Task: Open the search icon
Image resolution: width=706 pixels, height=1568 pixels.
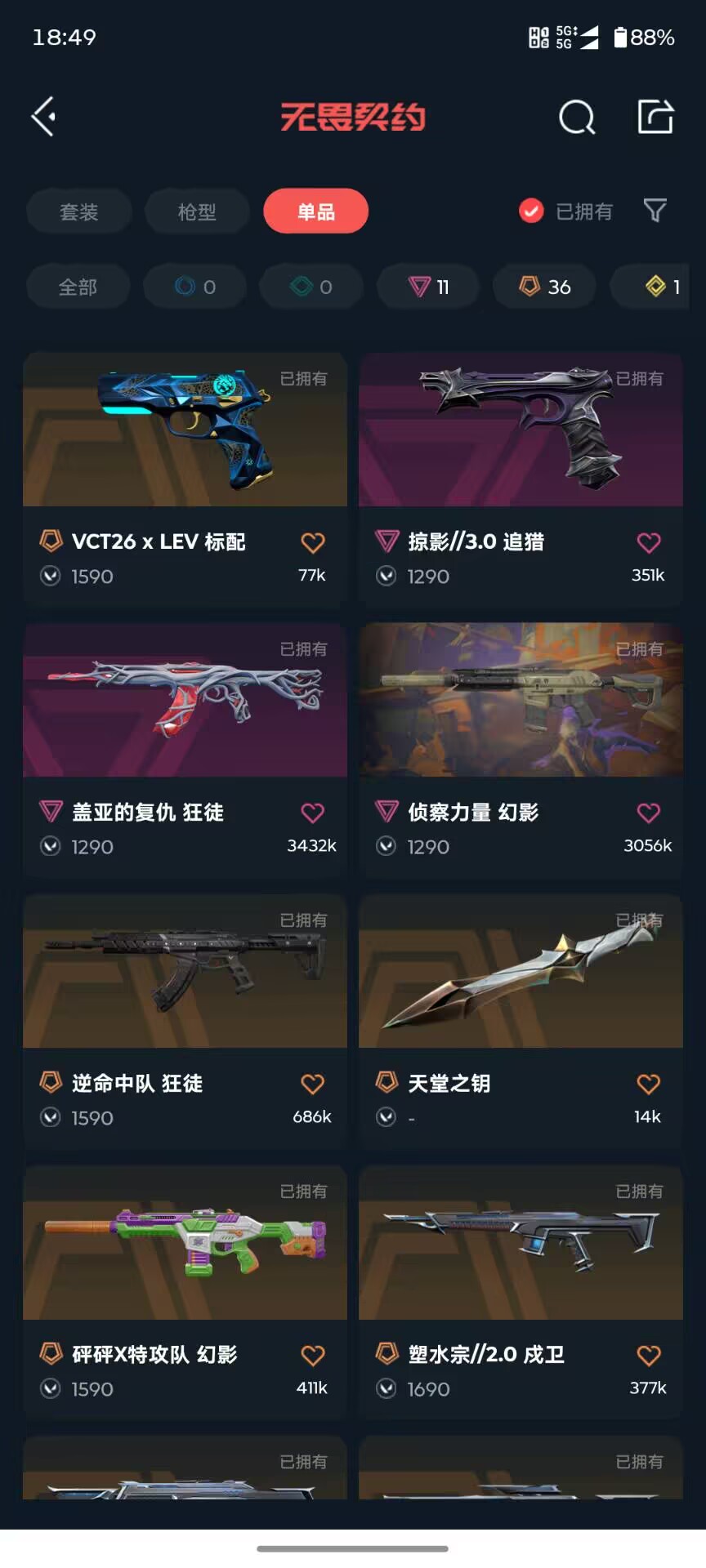Action: (577, 118)
